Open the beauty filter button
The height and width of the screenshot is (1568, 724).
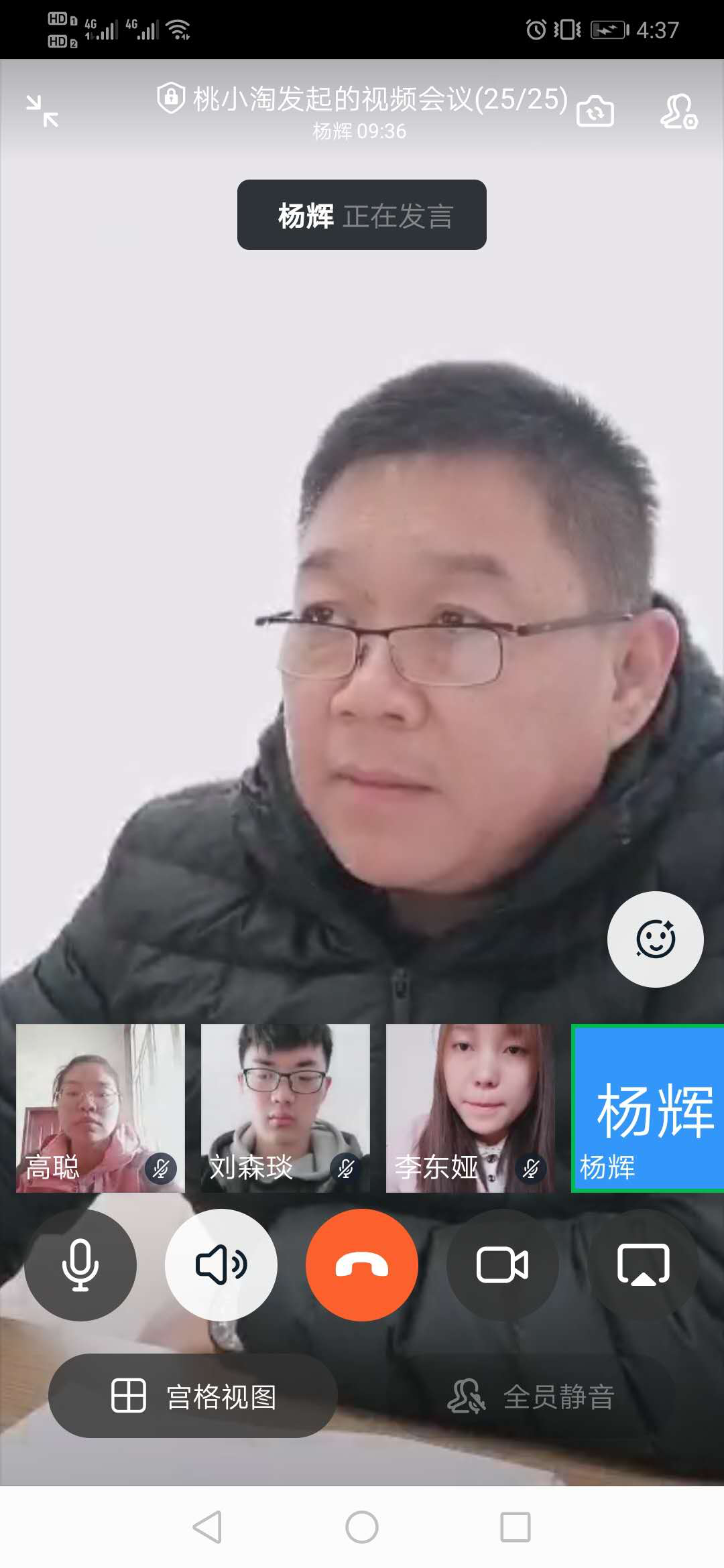pyautogui.click(x=655, y=939)
